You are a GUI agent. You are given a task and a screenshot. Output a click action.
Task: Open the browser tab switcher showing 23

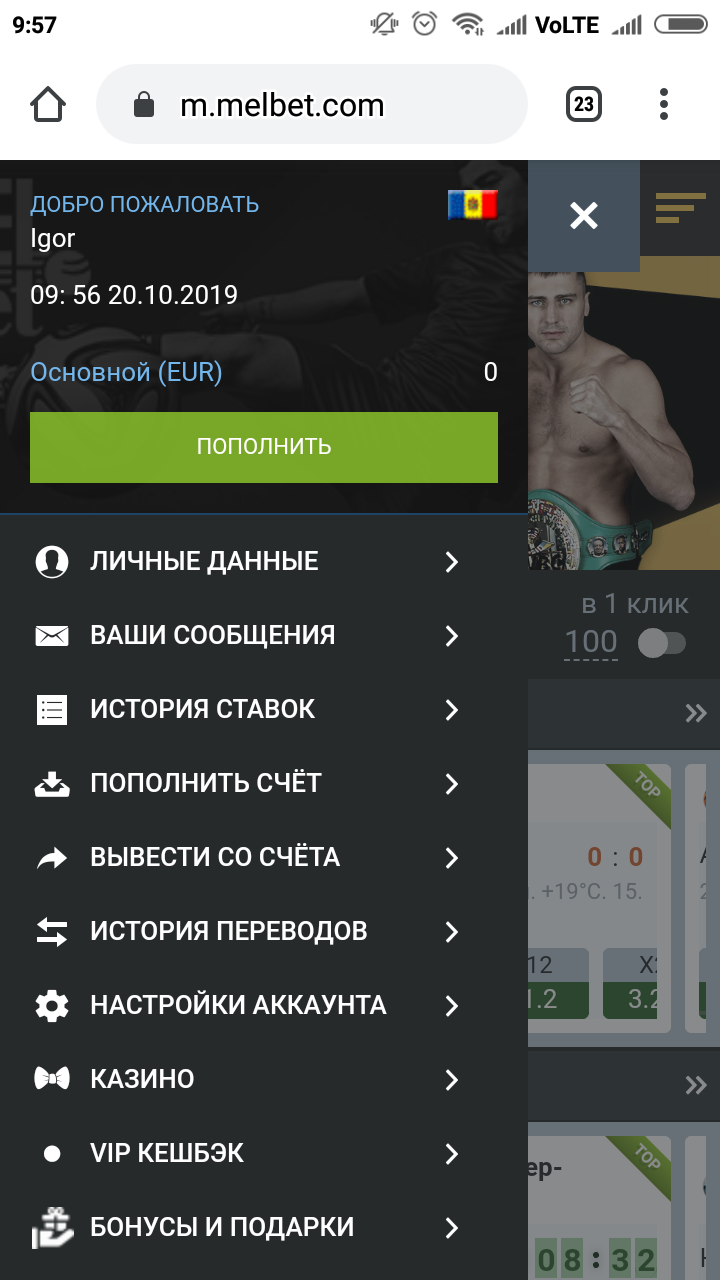(x=584, y=104)
